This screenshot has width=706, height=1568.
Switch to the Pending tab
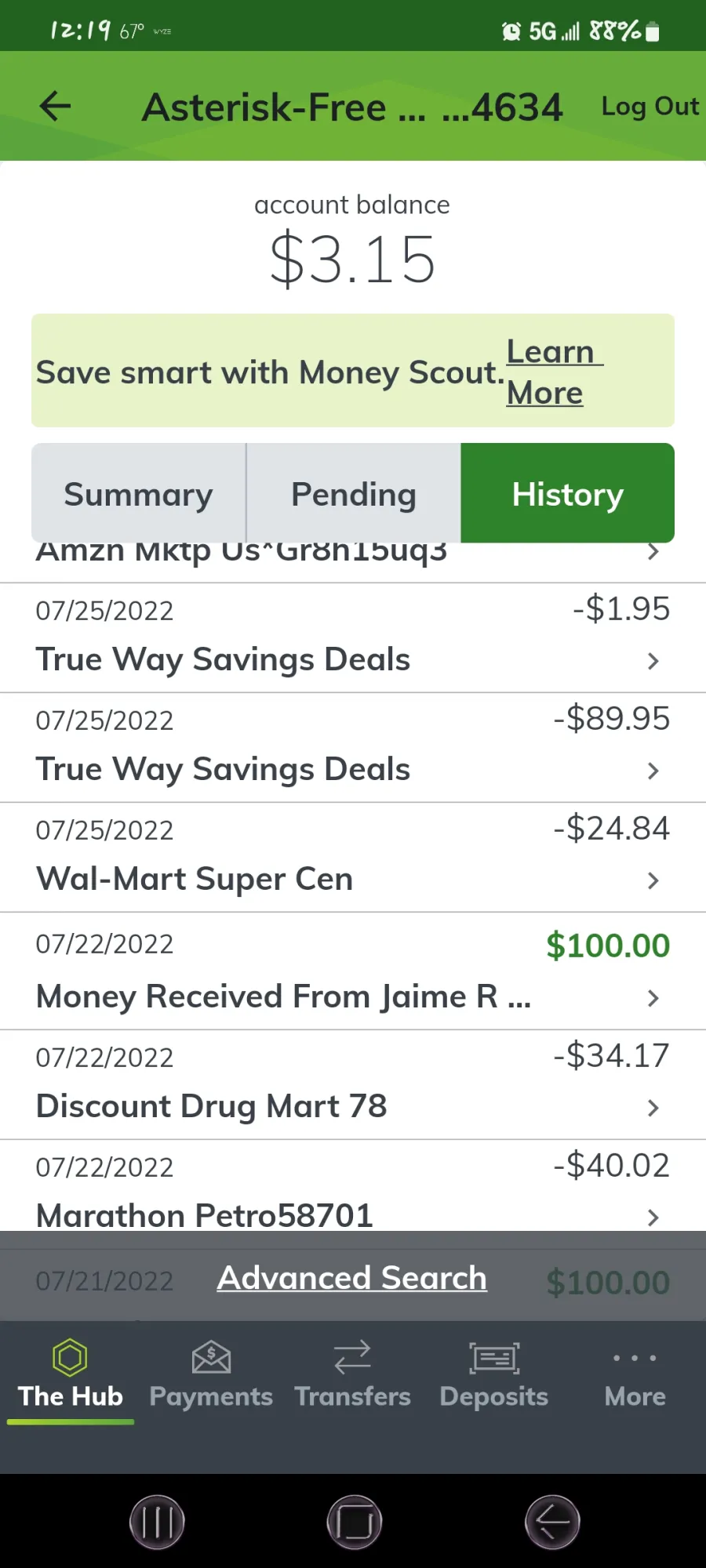click(354, 493)
